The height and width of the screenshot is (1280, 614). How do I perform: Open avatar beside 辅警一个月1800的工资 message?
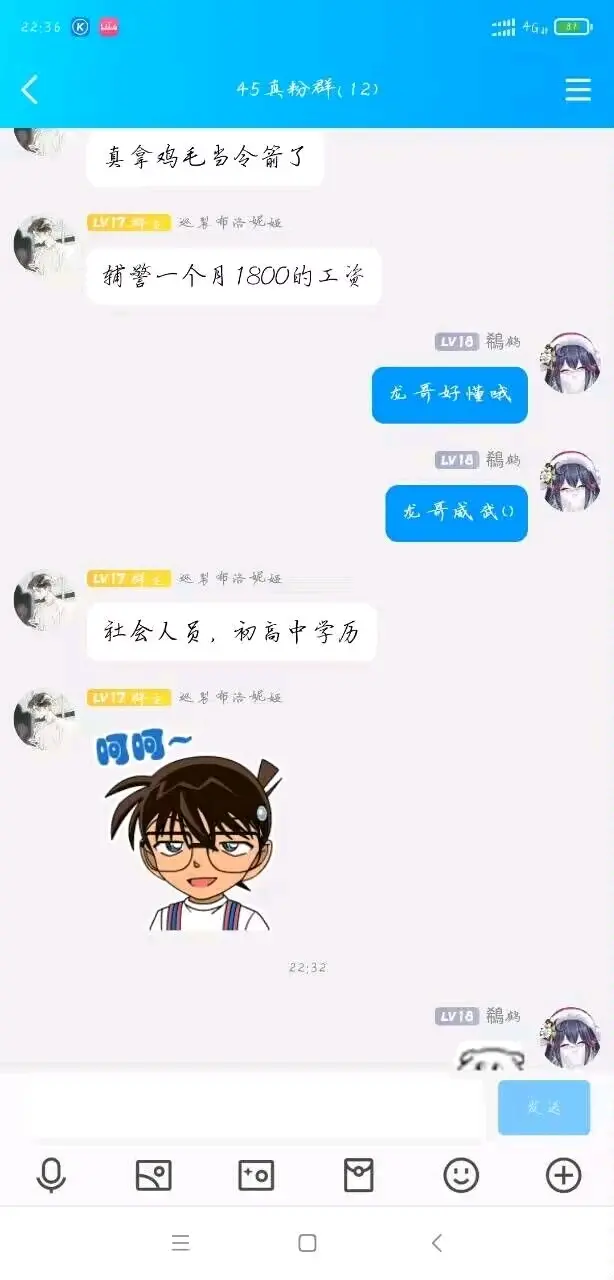pyautogui.click(x=44, y=245)
